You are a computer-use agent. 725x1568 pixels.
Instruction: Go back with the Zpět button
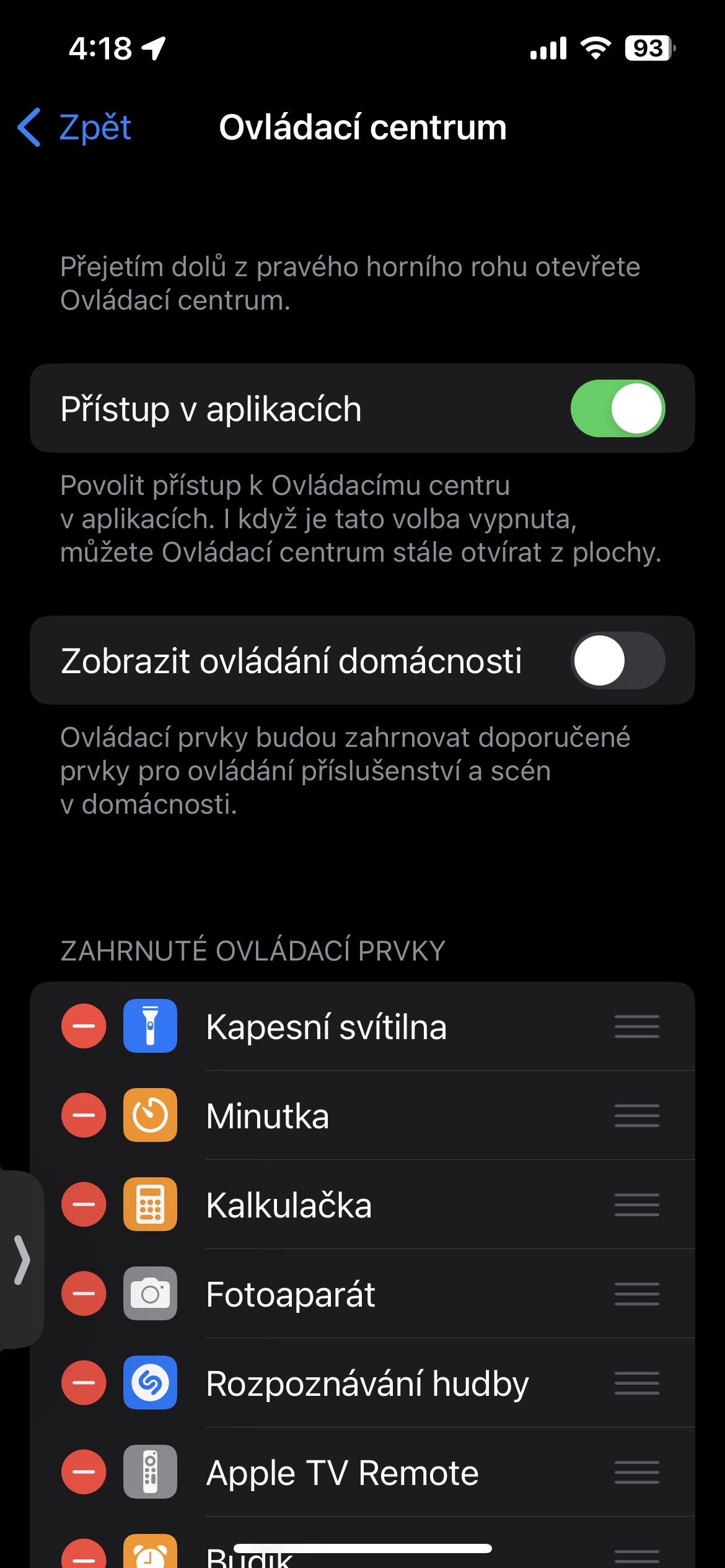[x=74, y=128]
